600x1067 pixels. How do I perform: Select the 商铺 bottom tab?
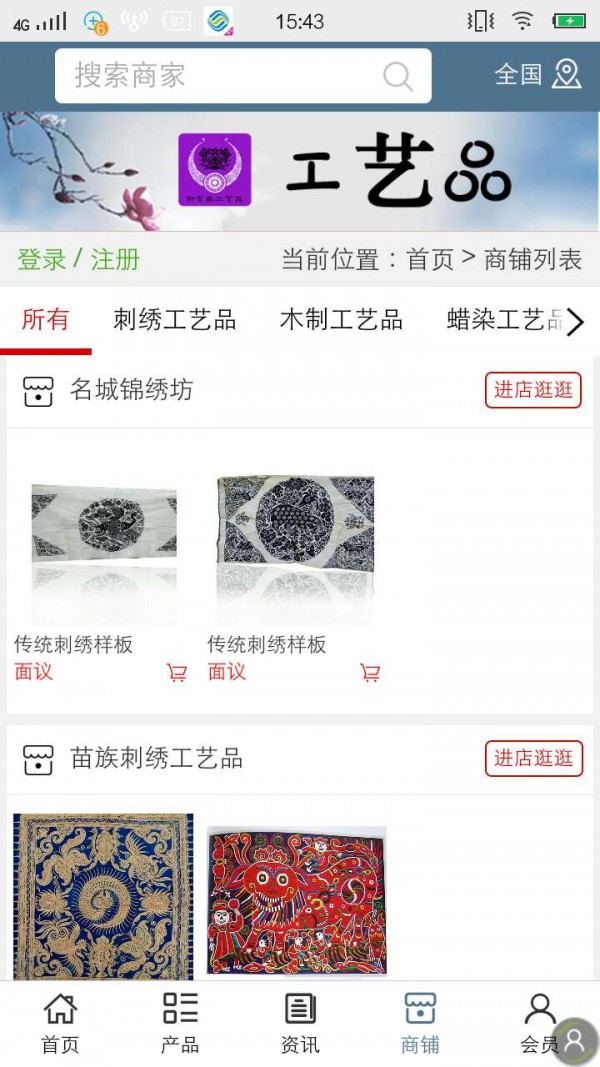coord(420,1023)
